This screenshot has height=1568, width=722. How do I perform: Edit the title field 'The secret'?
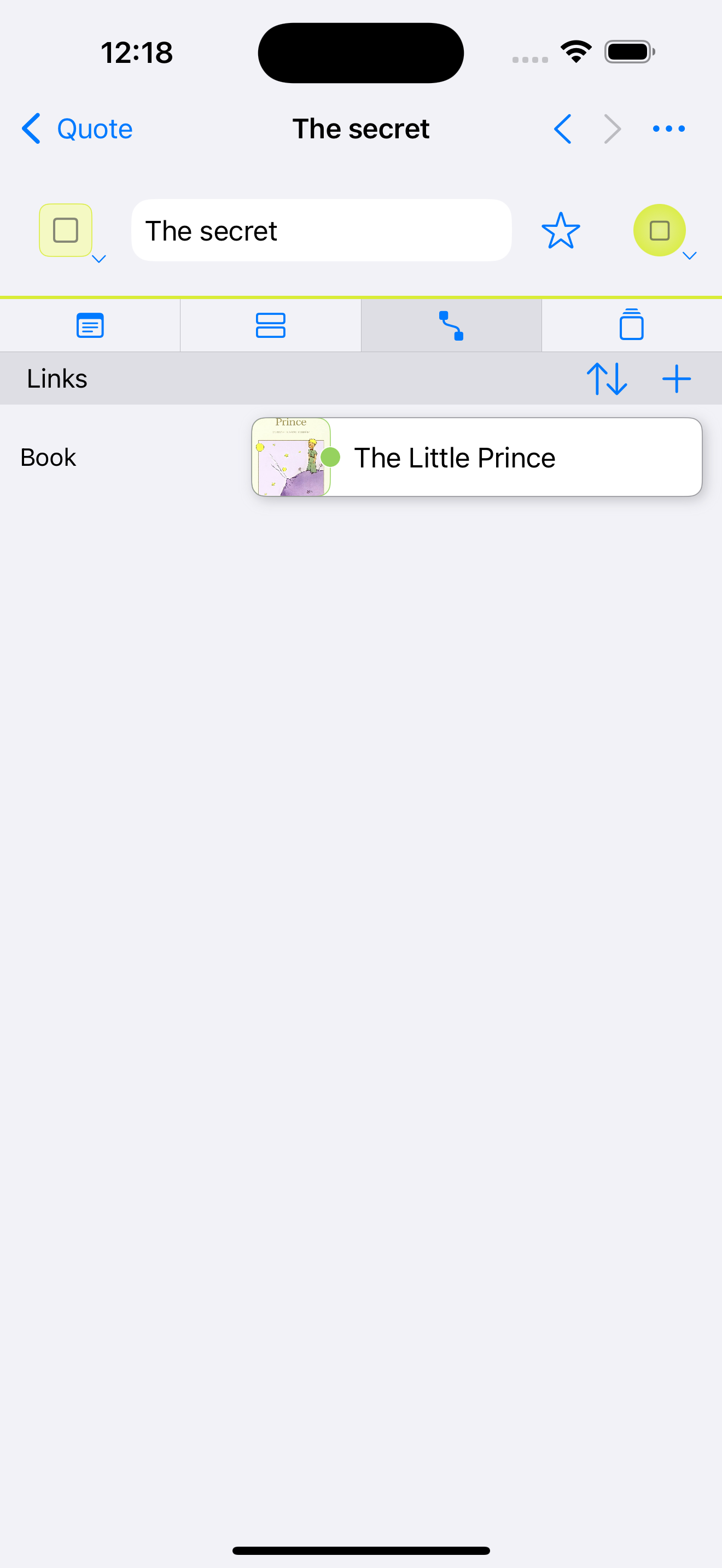[x=321, y=231]
